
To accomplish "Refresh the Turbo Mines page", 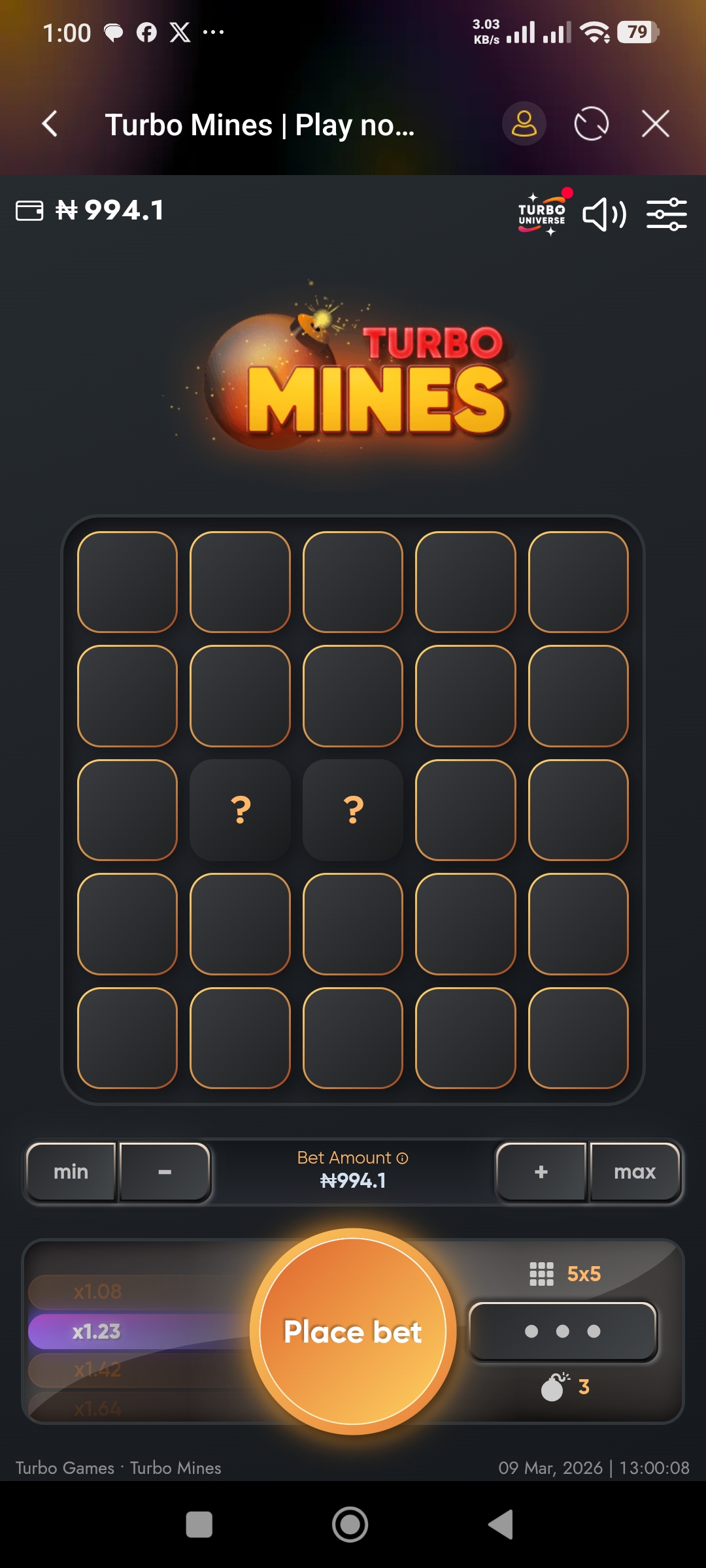I will 591,123.
